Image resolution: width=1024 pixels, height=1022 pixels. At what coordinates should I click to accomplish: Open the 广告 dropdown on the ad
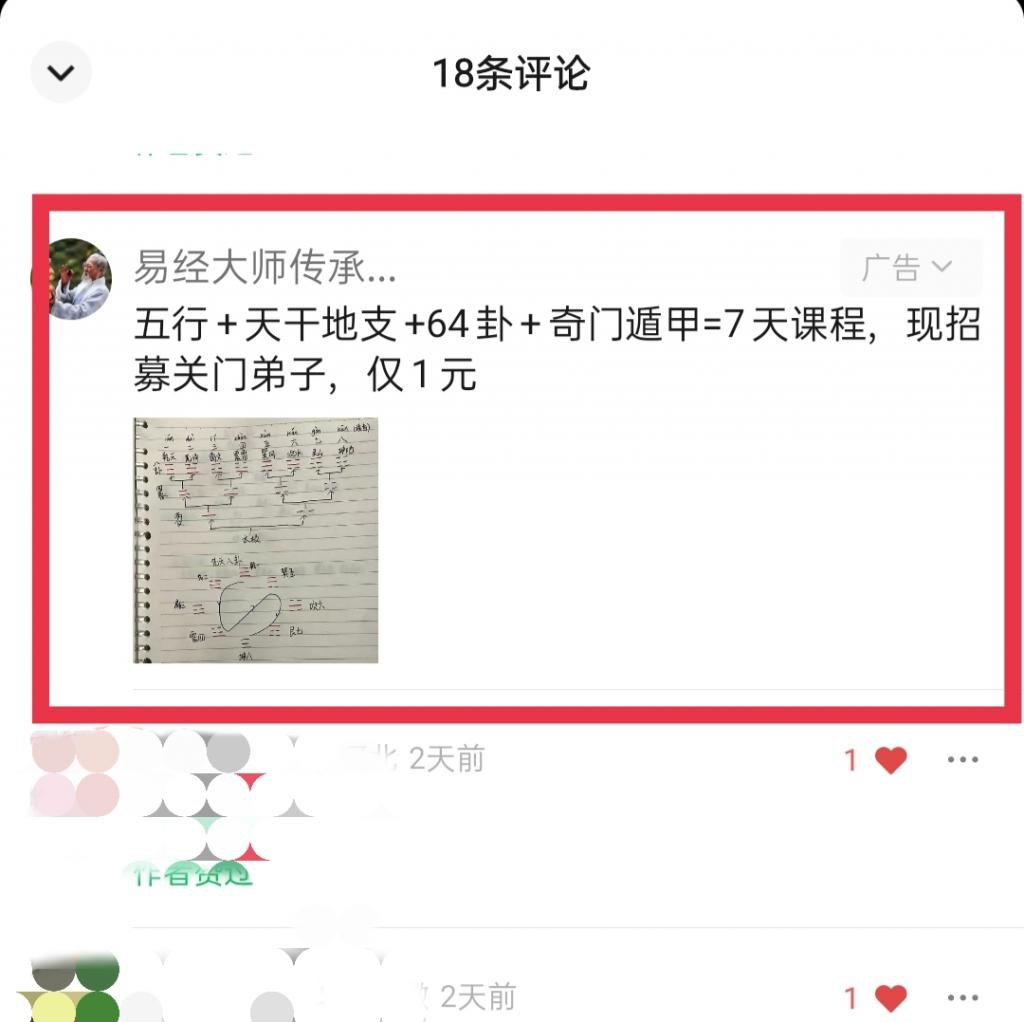[x=909, y=267]
